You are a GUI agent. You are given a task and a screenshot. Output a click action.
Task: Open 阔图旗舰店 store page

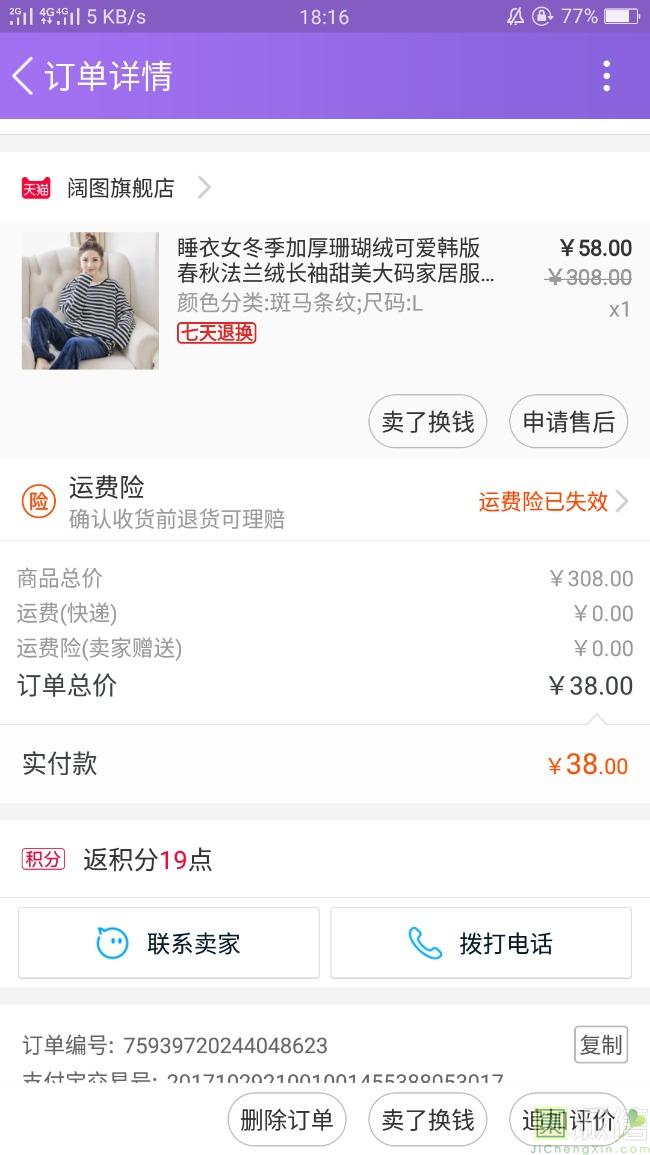[120, 188]
